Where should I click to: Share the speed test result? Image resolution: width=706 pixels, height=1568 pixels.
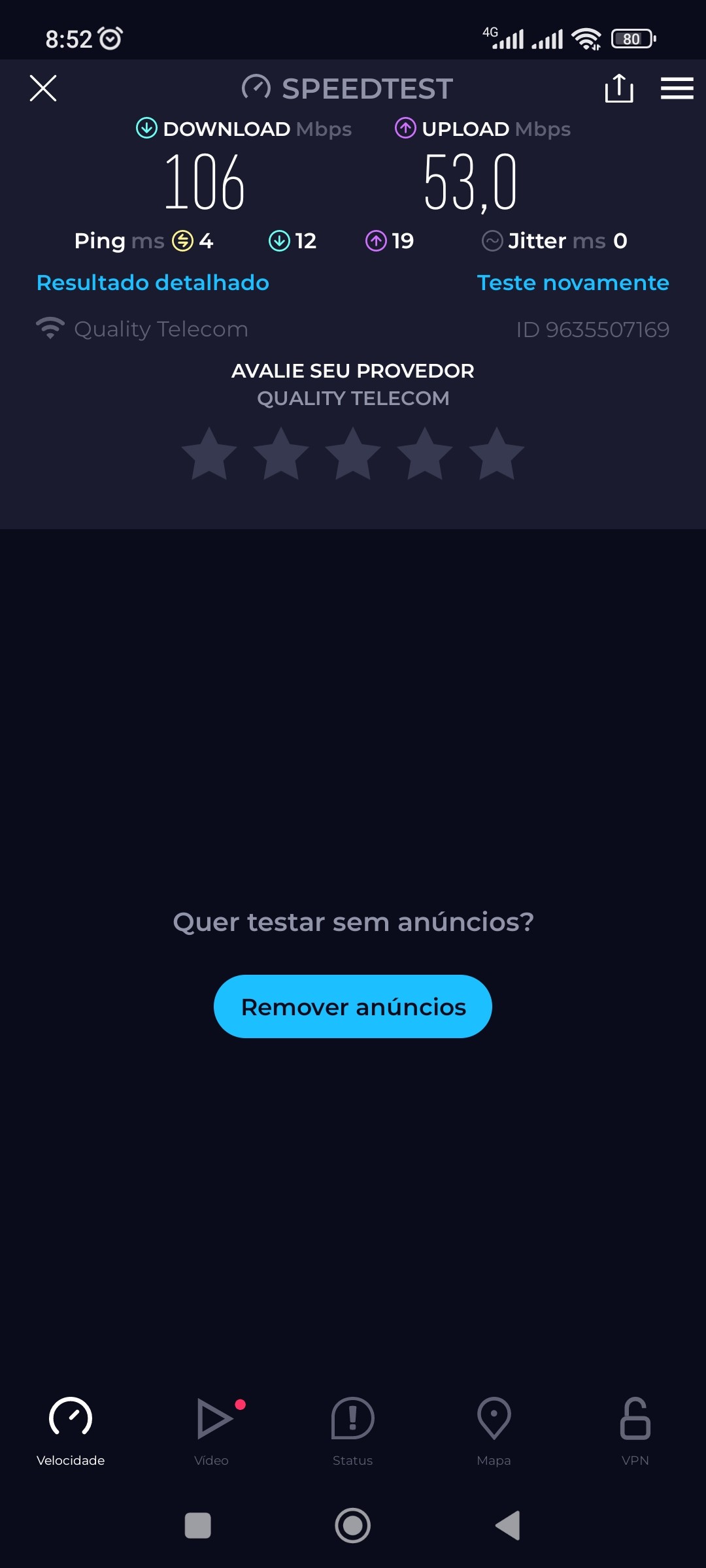(x=619, y=88)
